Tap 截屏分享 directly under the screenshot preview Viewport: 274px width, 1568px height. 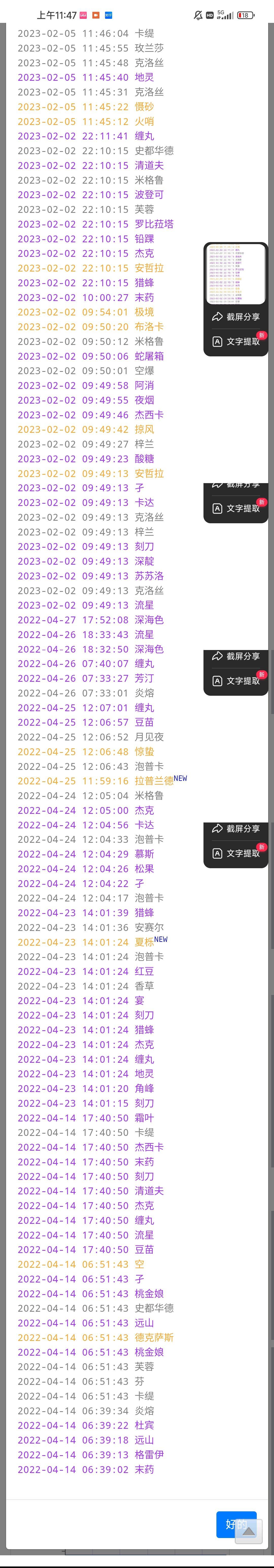click(x=236, y=316)
